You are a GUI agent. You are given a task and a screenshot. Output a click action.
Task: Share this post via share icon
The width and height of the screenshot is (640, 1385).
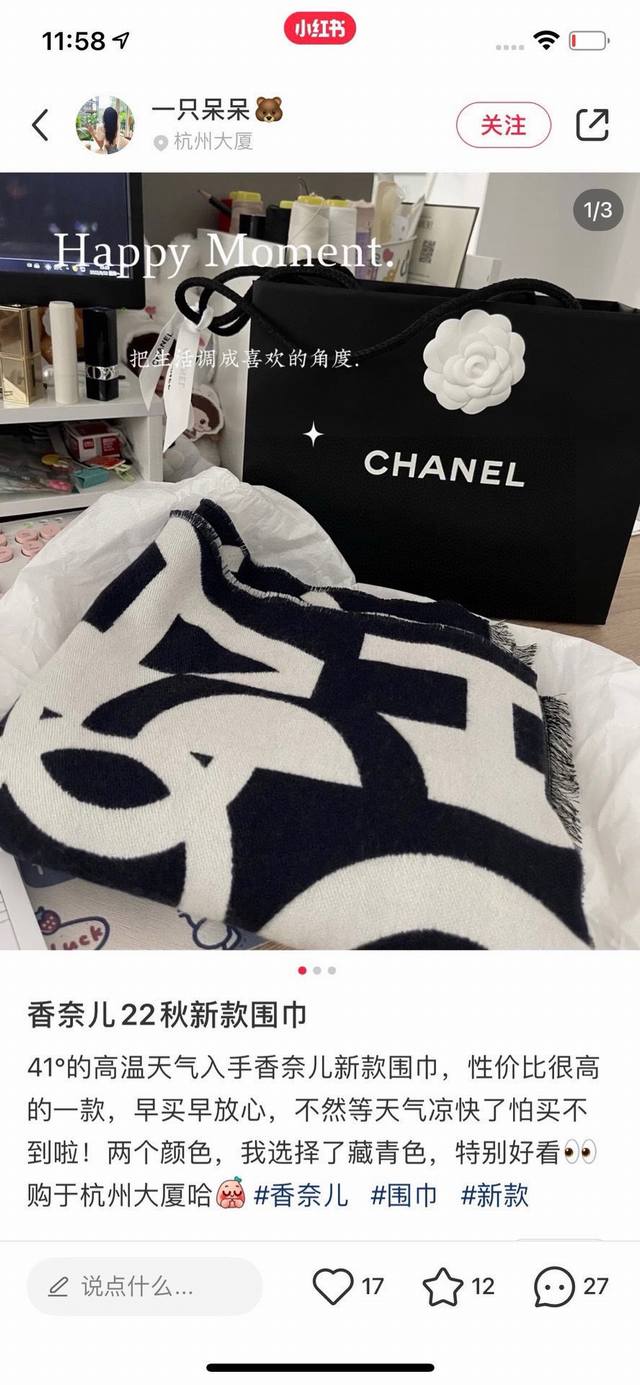[592, 125]
